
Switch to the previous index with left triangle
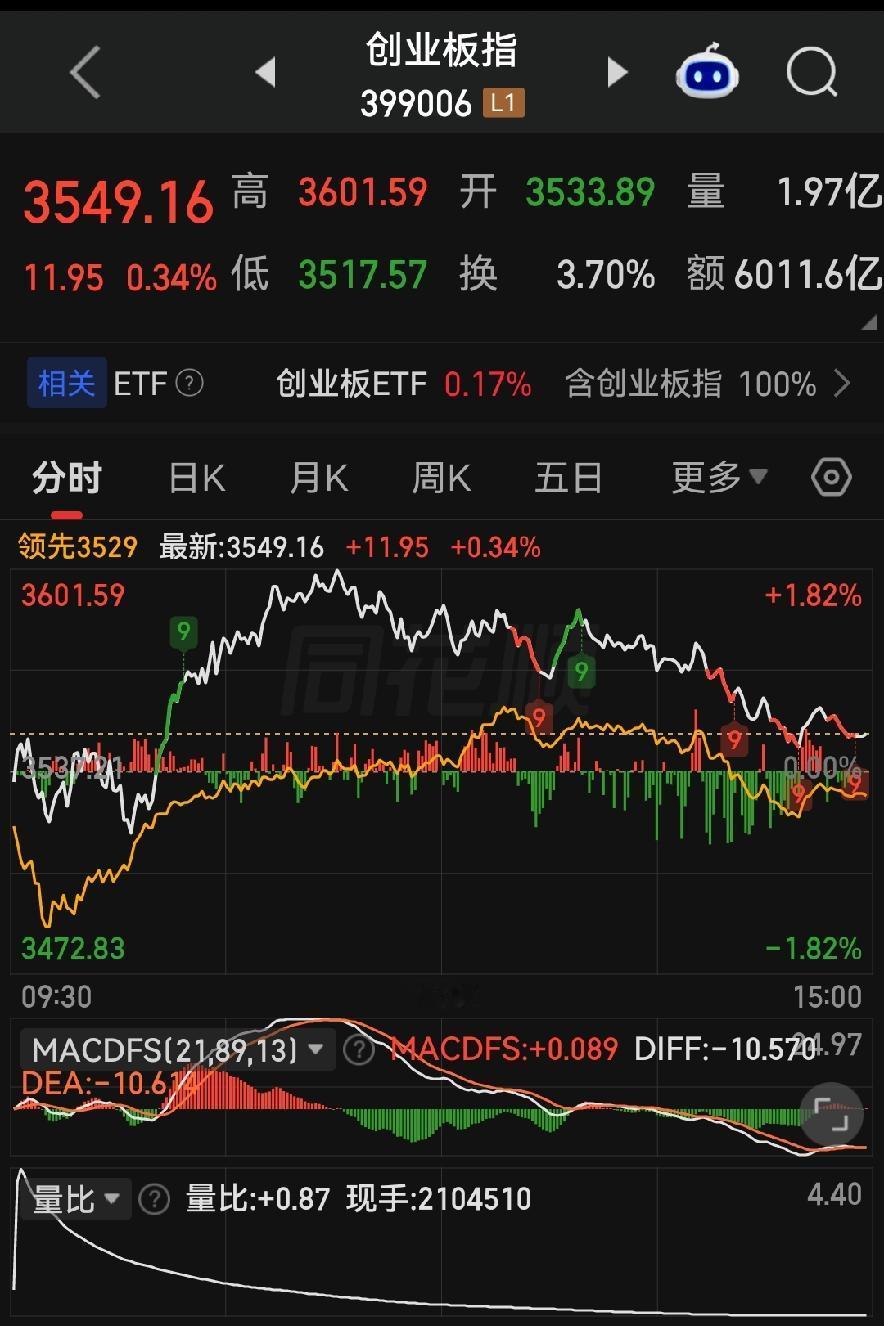(265, 72)
